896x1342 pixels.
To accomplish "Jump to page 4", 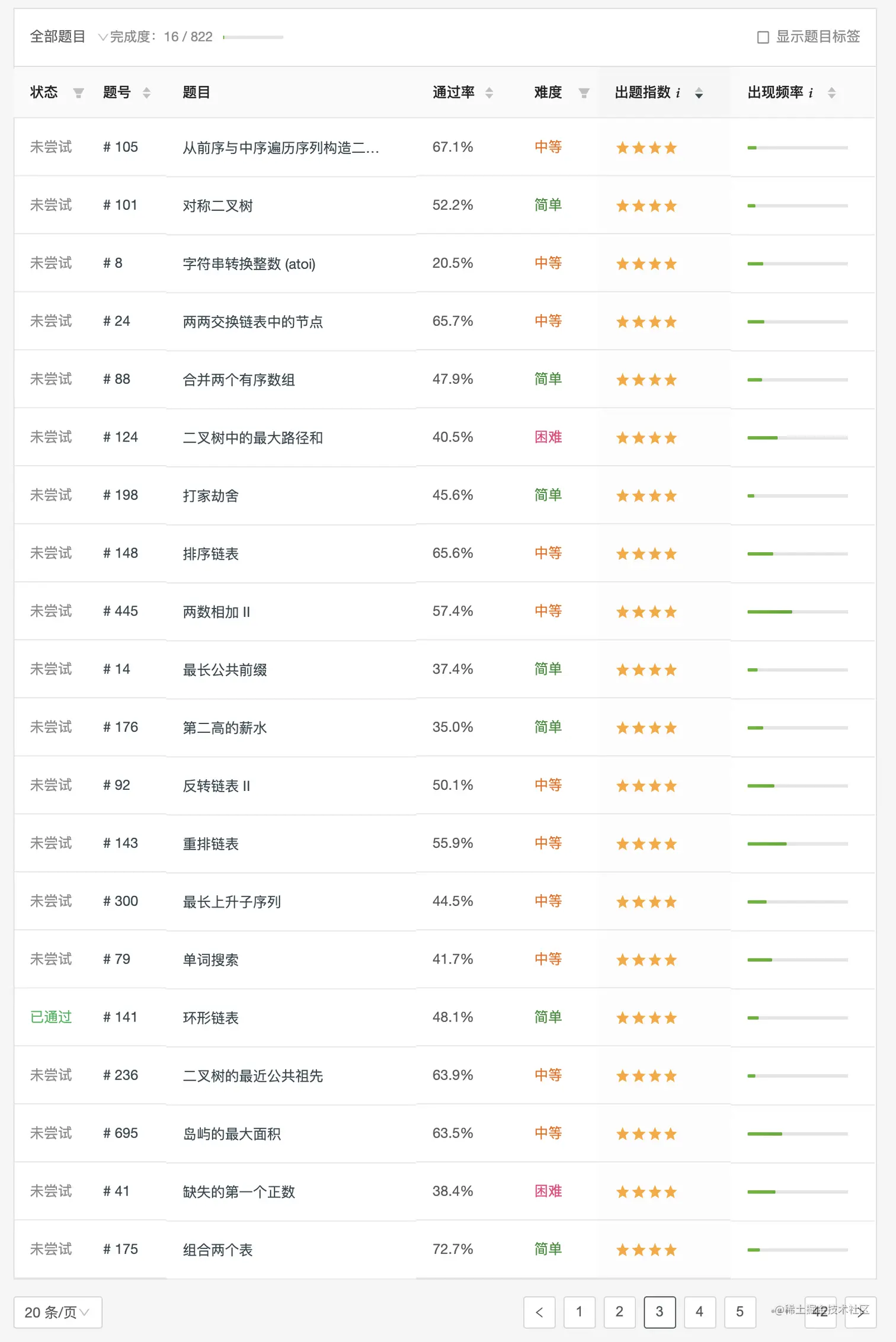I will tap(699, 1312).
